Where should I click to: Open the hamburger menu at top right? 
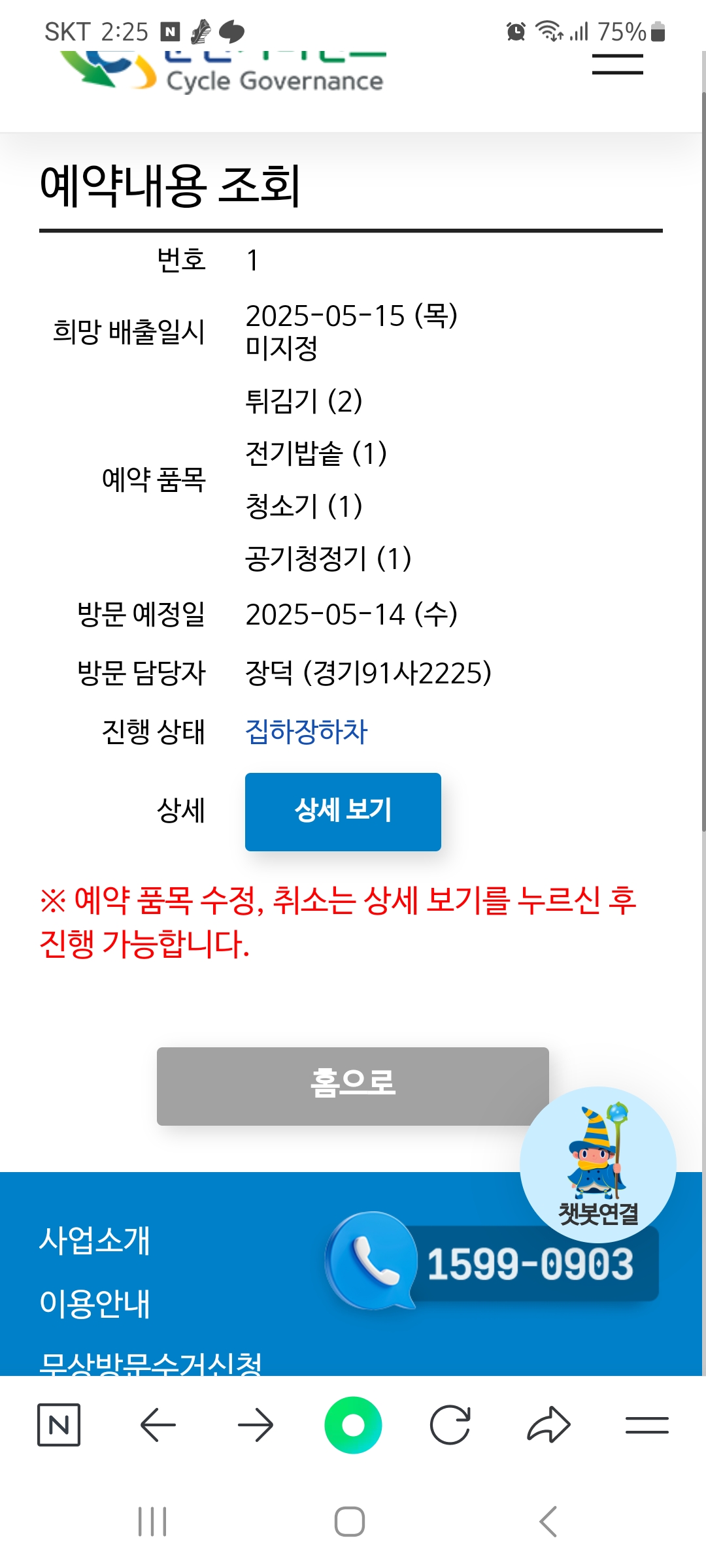(x=617, y=65)
